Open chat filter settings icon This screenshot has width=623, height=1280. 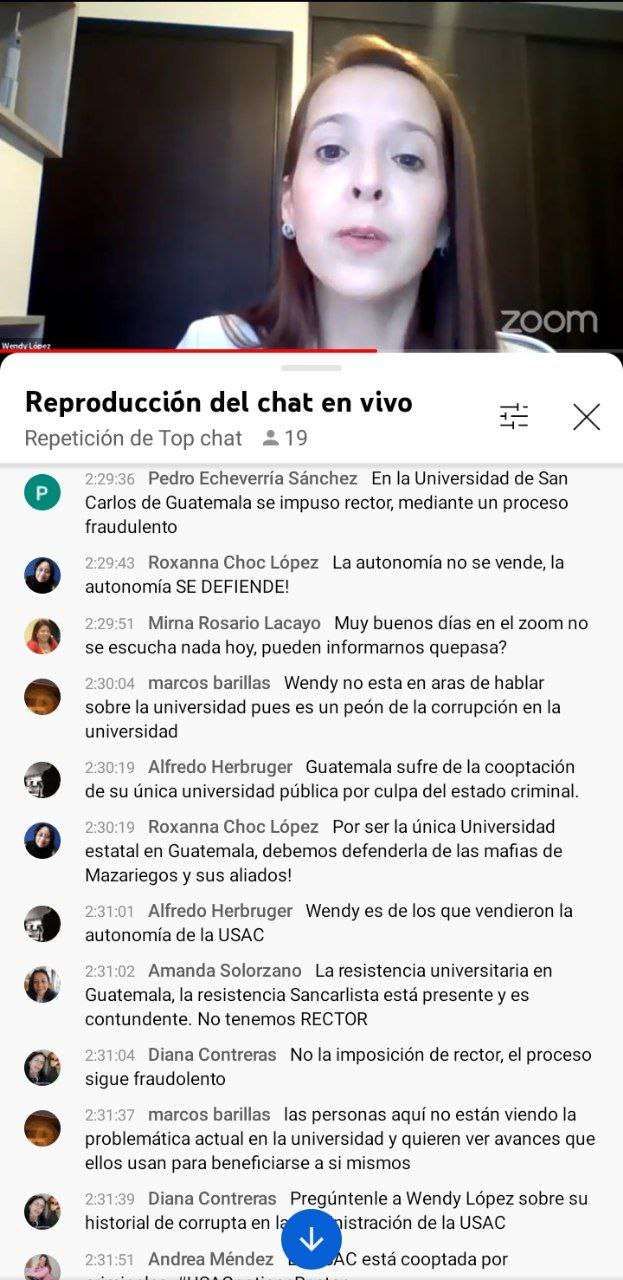pos(514,417)
